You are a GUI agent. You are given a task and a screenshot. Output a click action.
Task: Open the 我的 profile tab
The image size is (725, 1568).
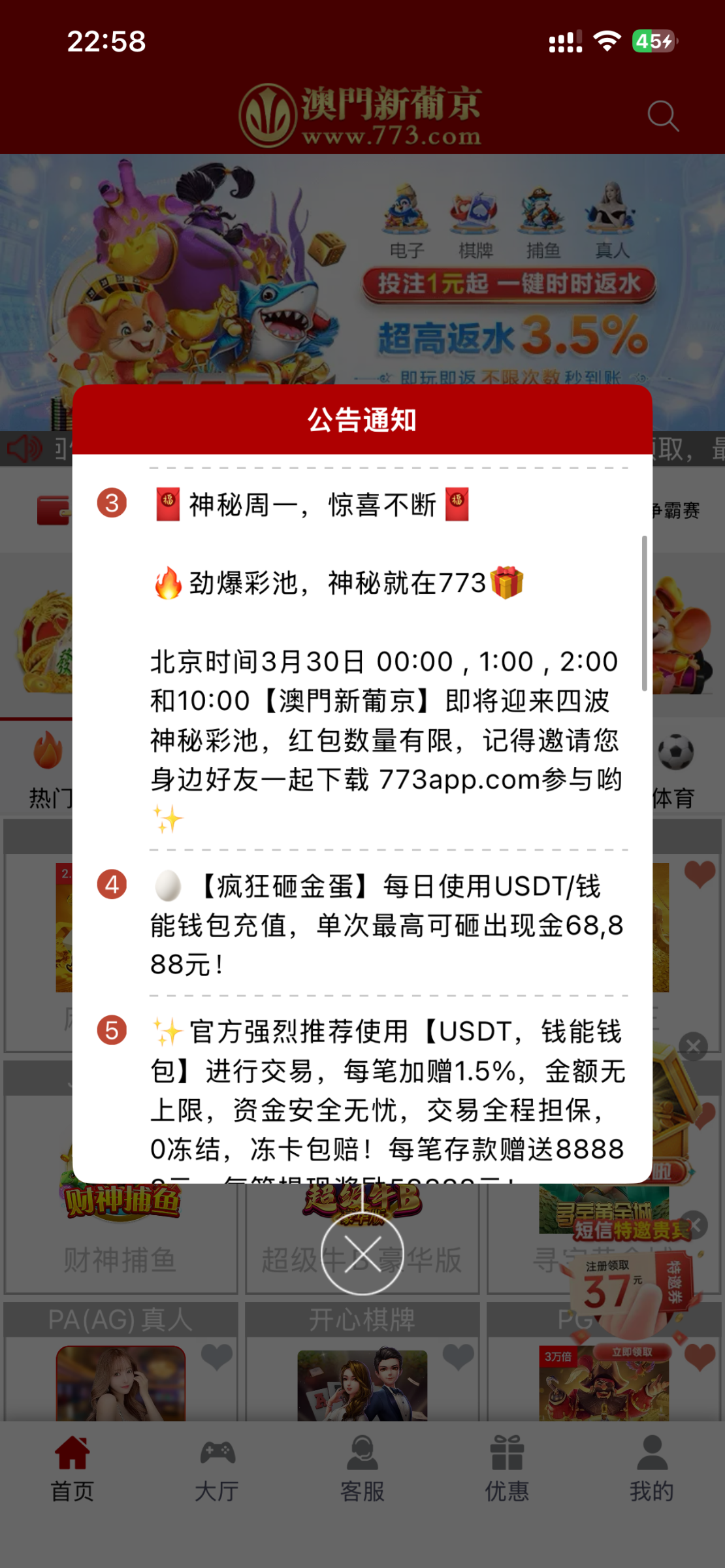pyautogui.click(x=652, y=1465)
